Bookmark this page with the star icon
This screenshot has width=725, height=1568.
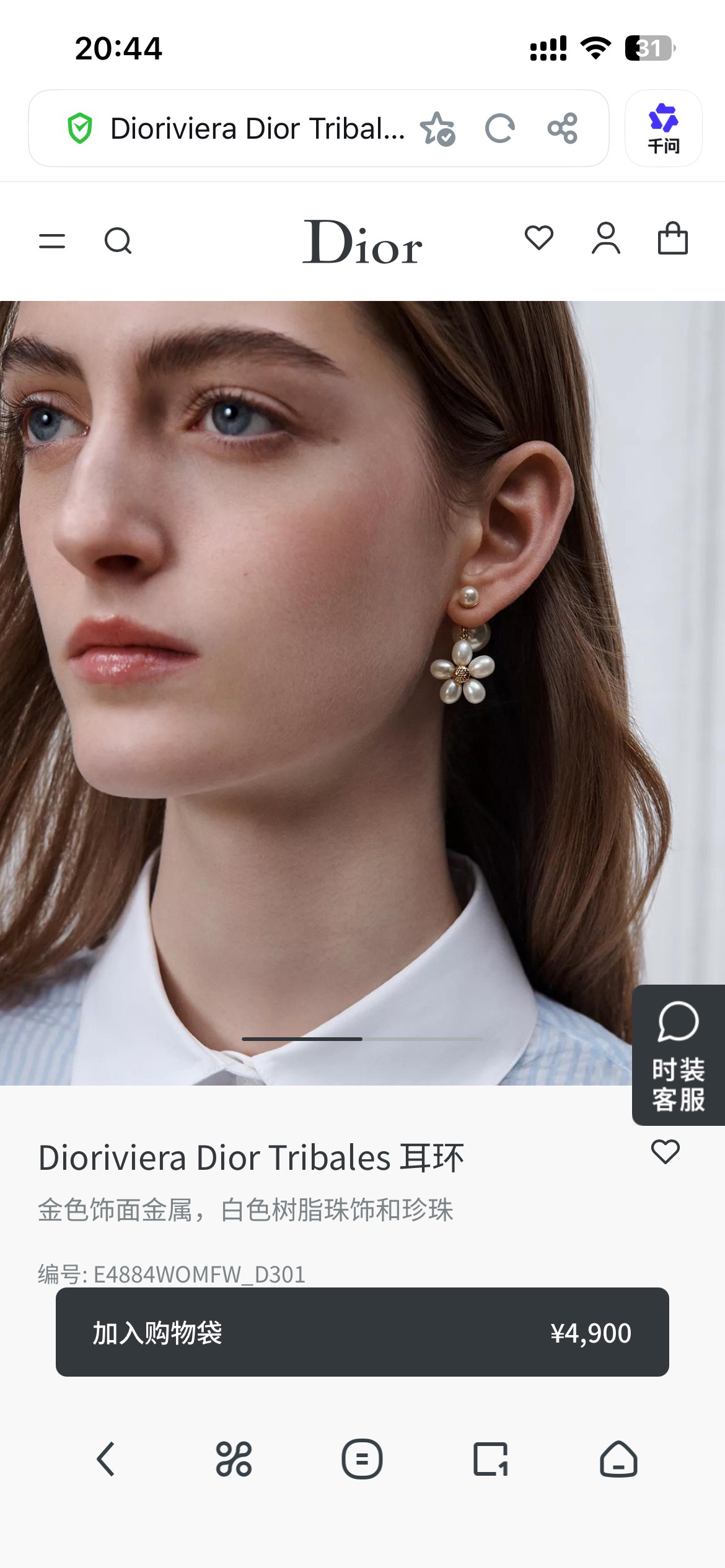437,129
